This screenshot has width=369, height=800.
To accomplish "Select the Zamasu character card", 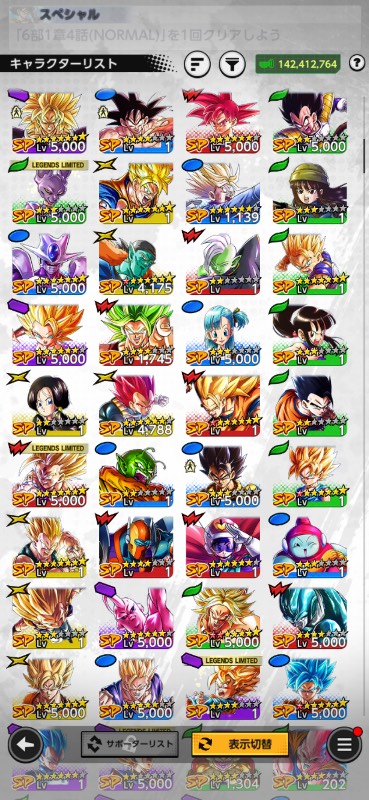I will [x=223, y=263].
